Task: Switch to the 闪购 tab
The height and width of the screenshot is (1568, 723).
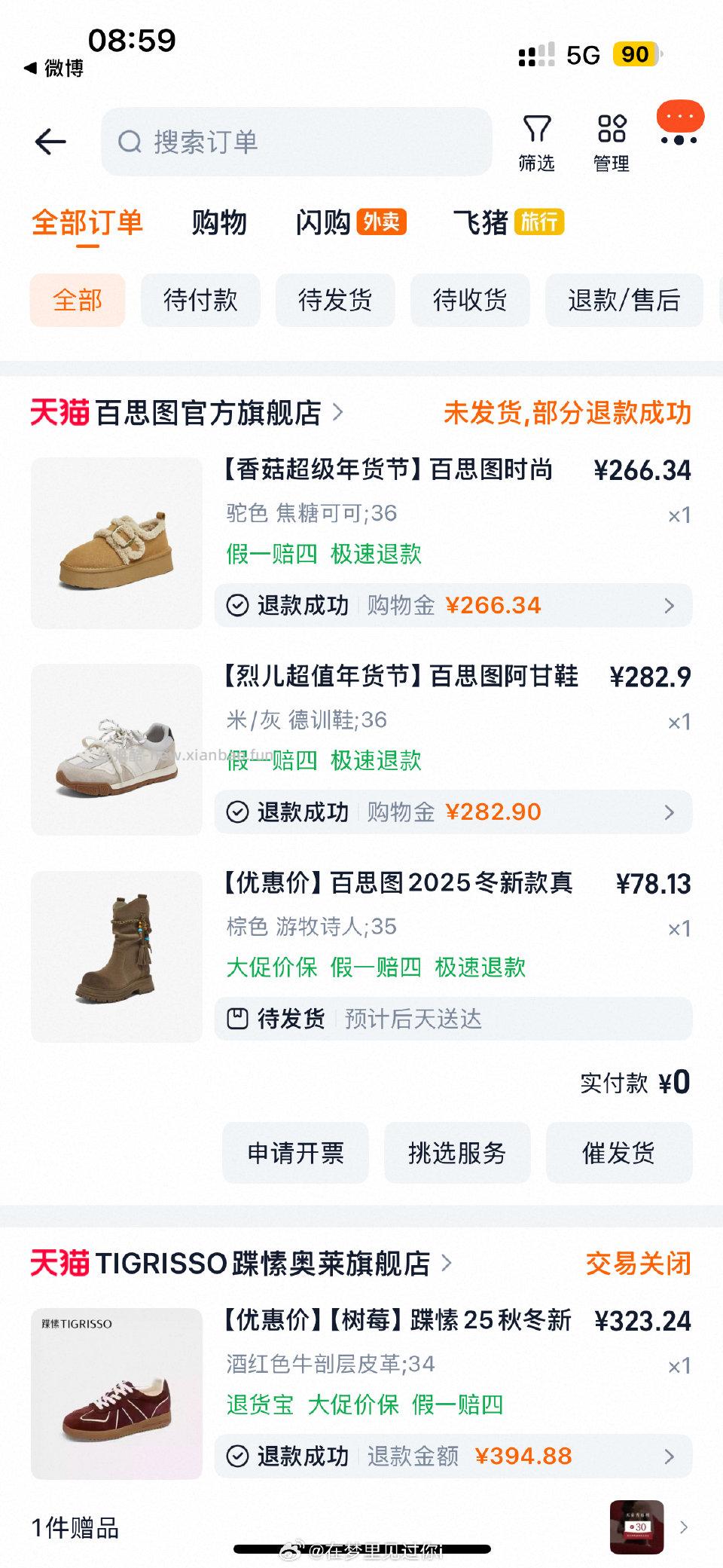Action: coord(324,222)
